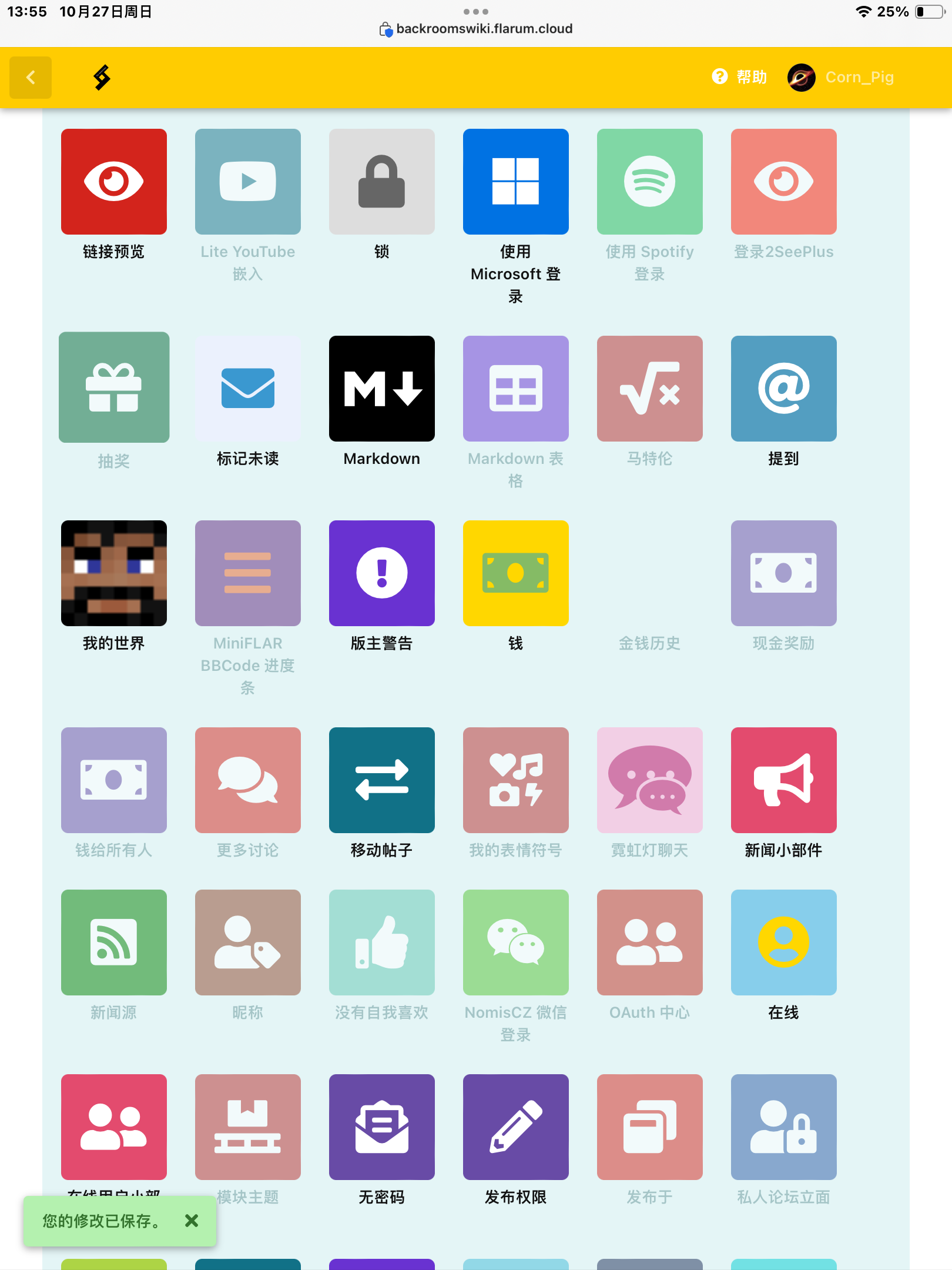This screenshot has height=1270, width=952.
Task: Open the 标记未读 extension
Action: [248, 389]
